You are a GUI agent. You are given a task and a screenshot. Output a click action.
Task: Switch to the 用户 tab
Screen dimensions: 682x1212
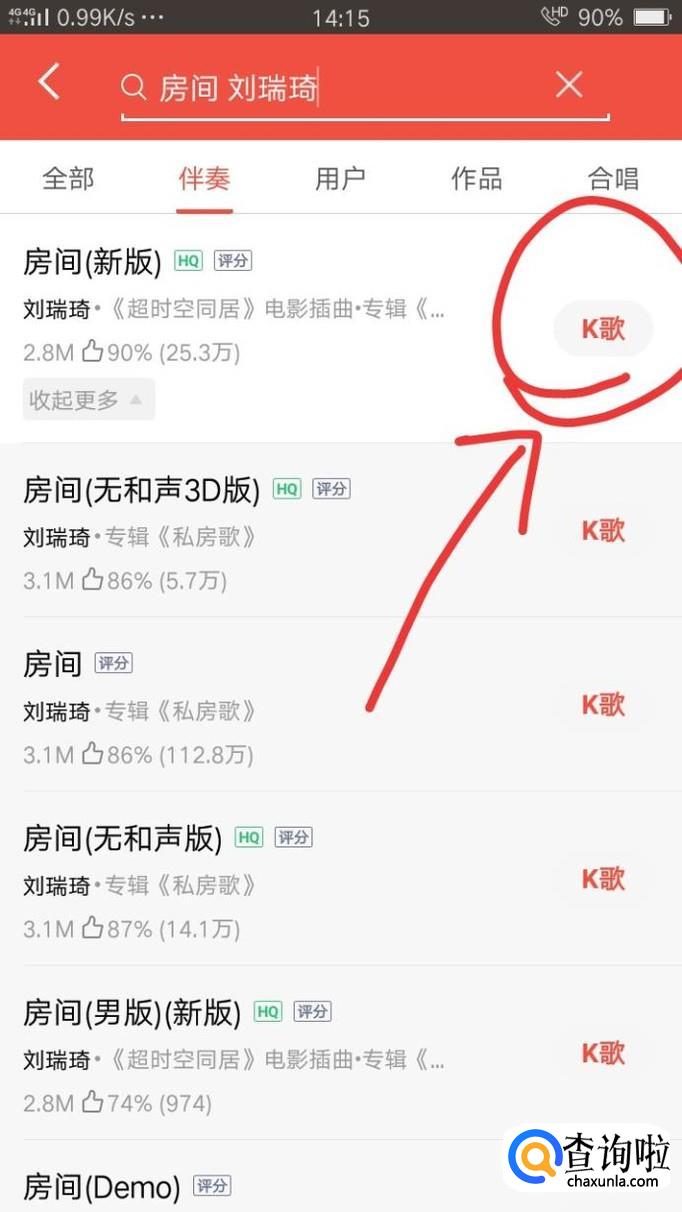point(340,179)
